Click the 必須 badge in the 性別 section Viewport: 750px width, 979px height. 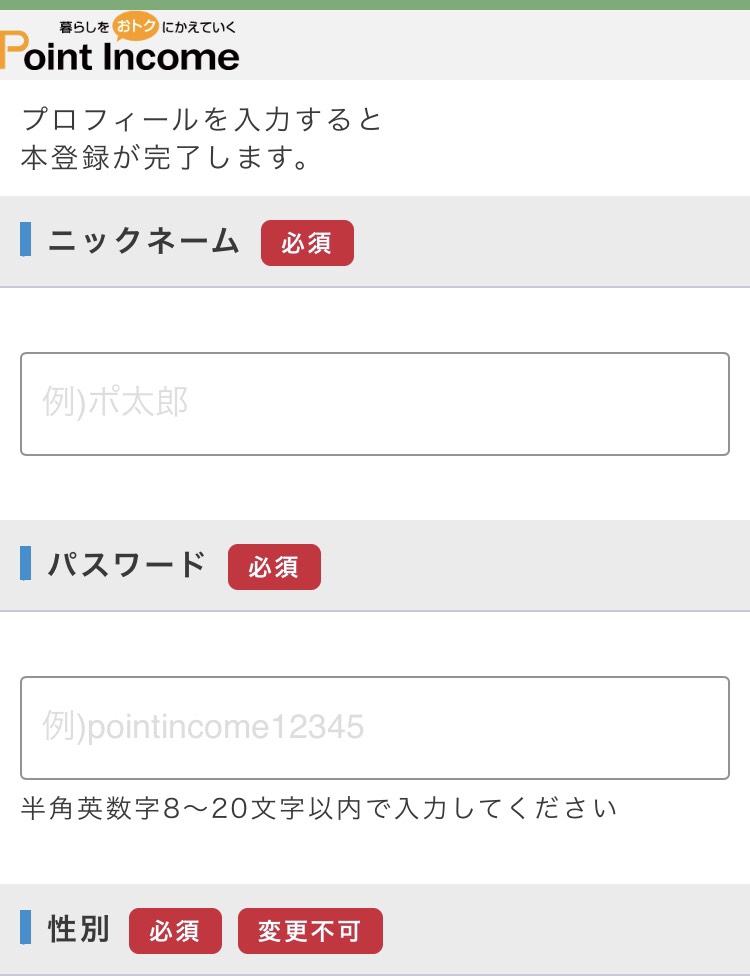[175, 930]
